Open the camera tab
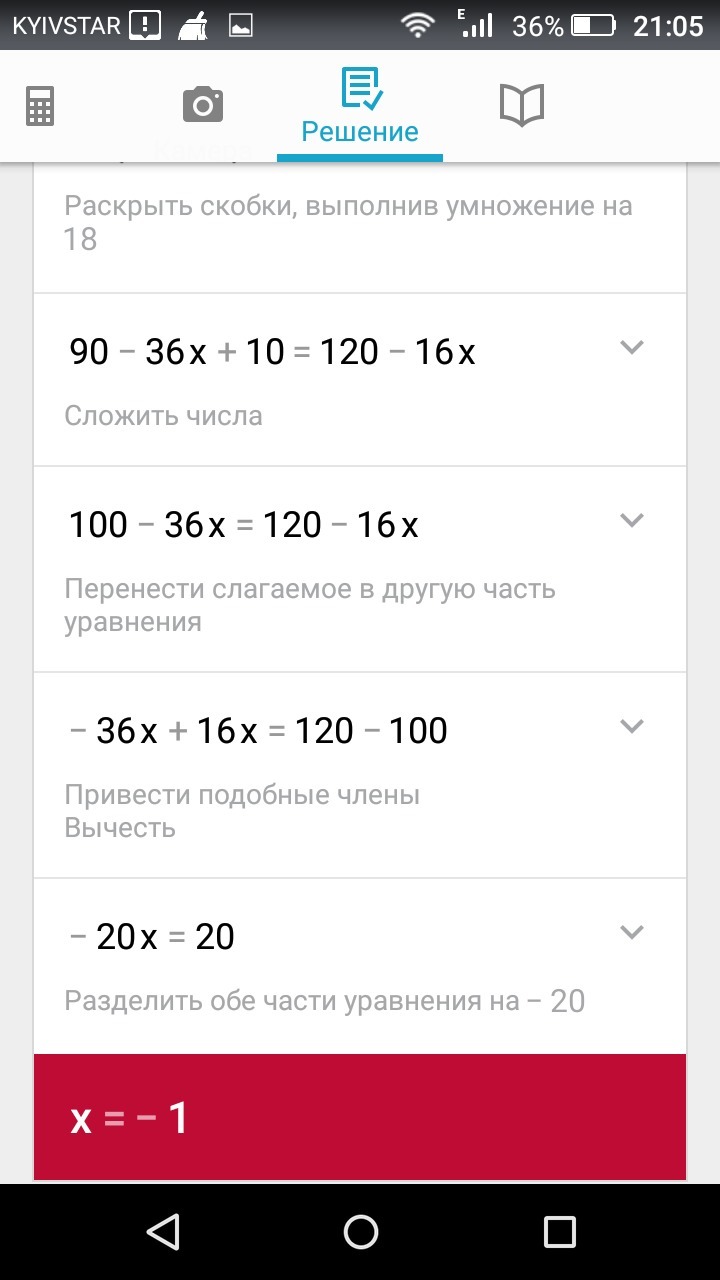Viewport: 720px width, 1280px height. click(x=202, y=105)
